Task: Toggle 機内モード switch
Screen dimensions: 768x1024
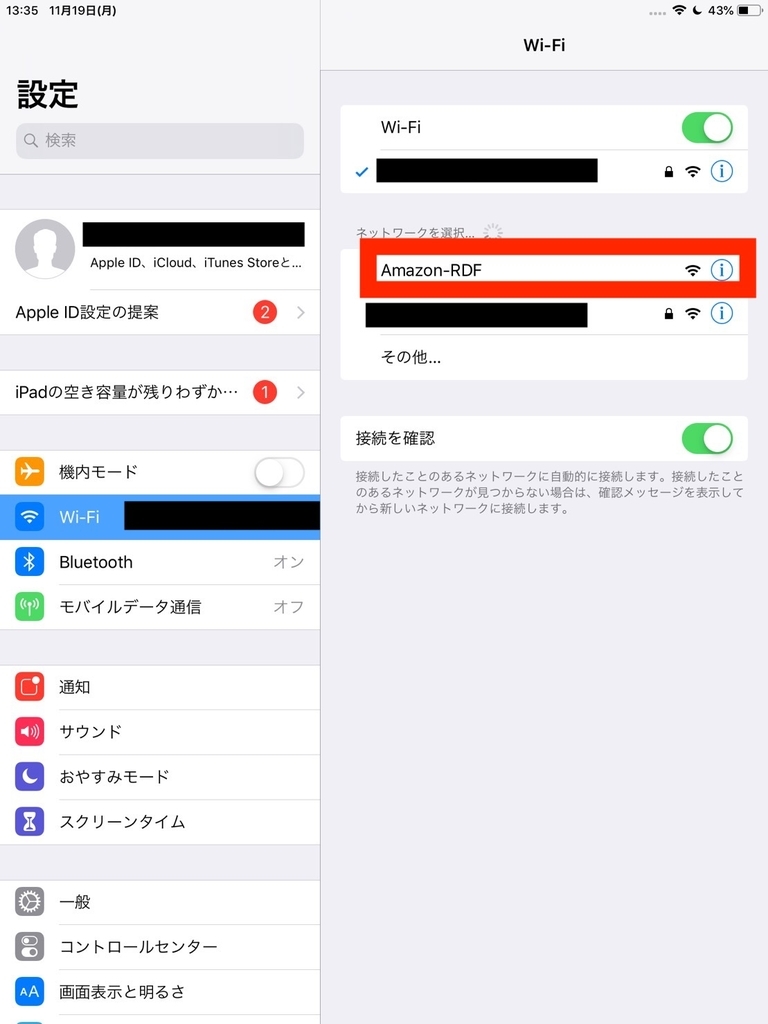Action: coord(278,472)
